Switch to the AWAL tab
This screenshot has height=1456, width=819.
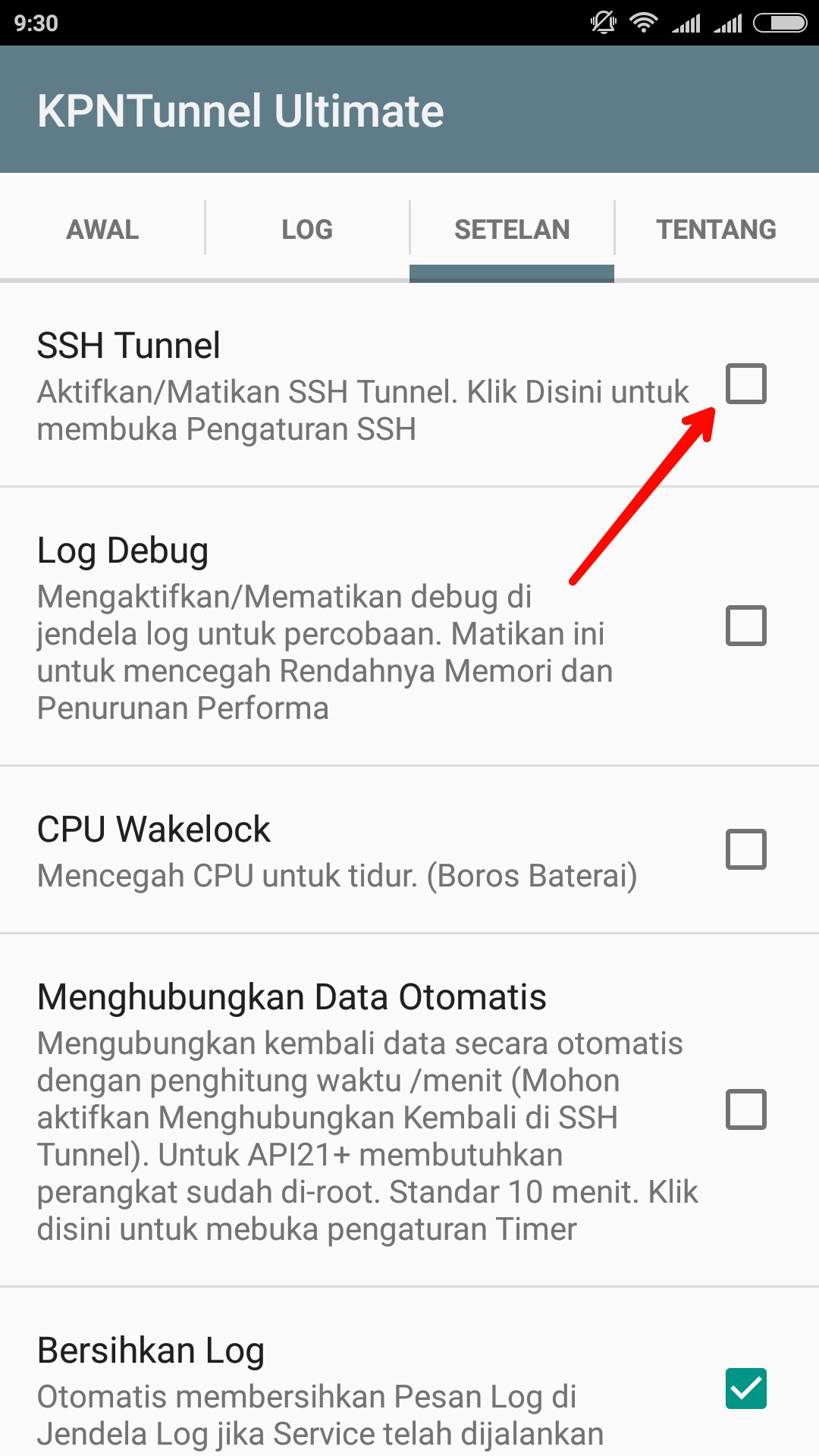[102, 229]
